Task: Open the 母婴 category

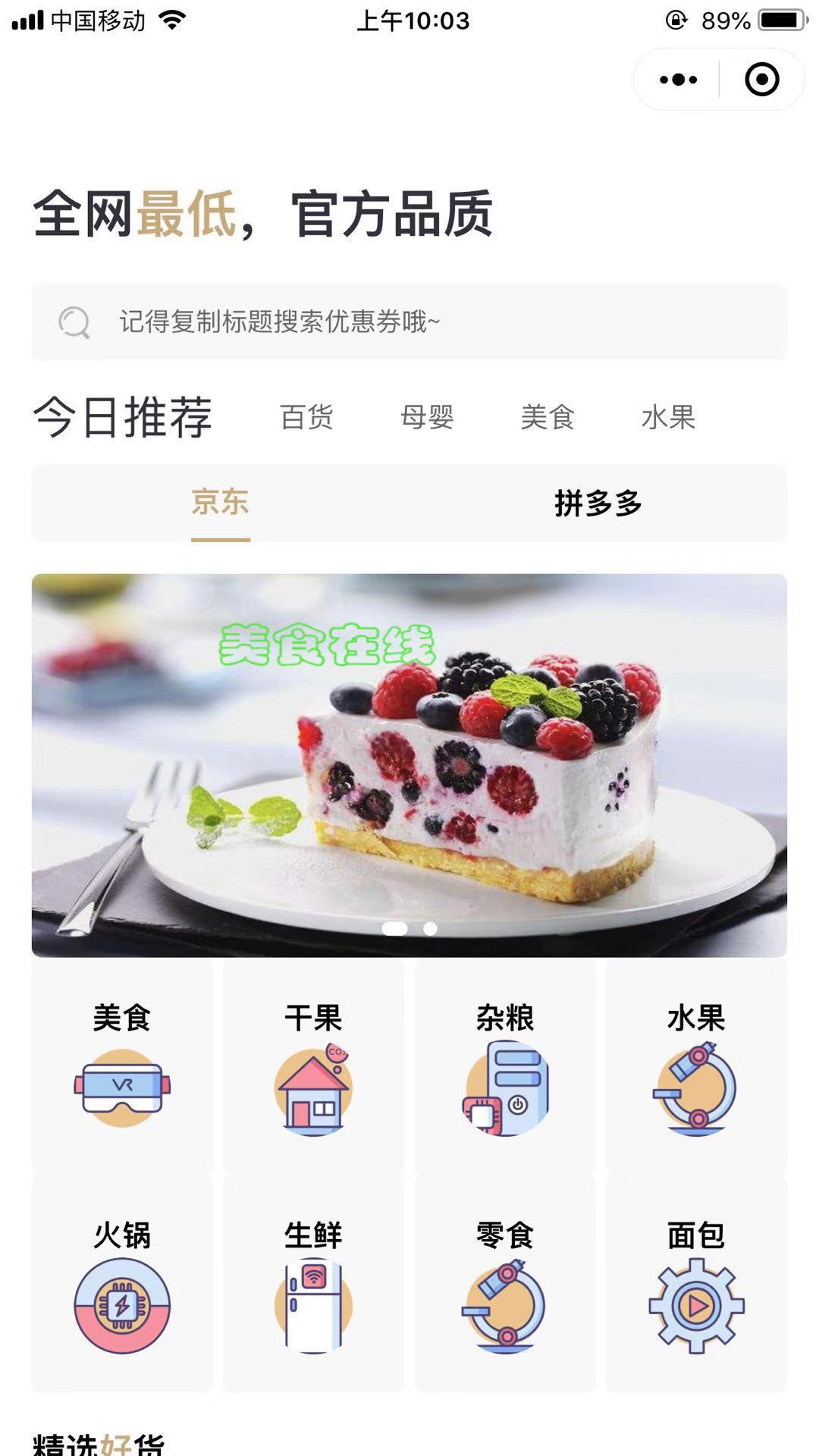Action: point(427,416)
